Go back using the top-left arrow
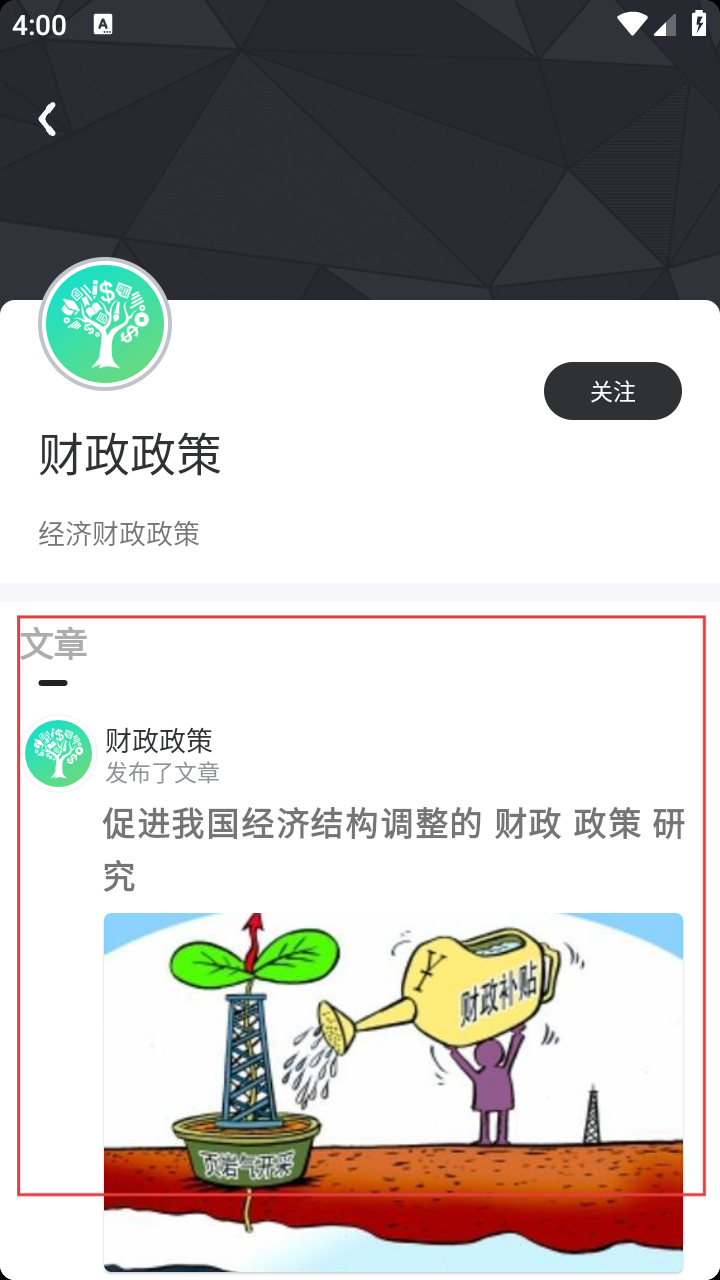The image size is (720, 1280). tap(46, 119)
